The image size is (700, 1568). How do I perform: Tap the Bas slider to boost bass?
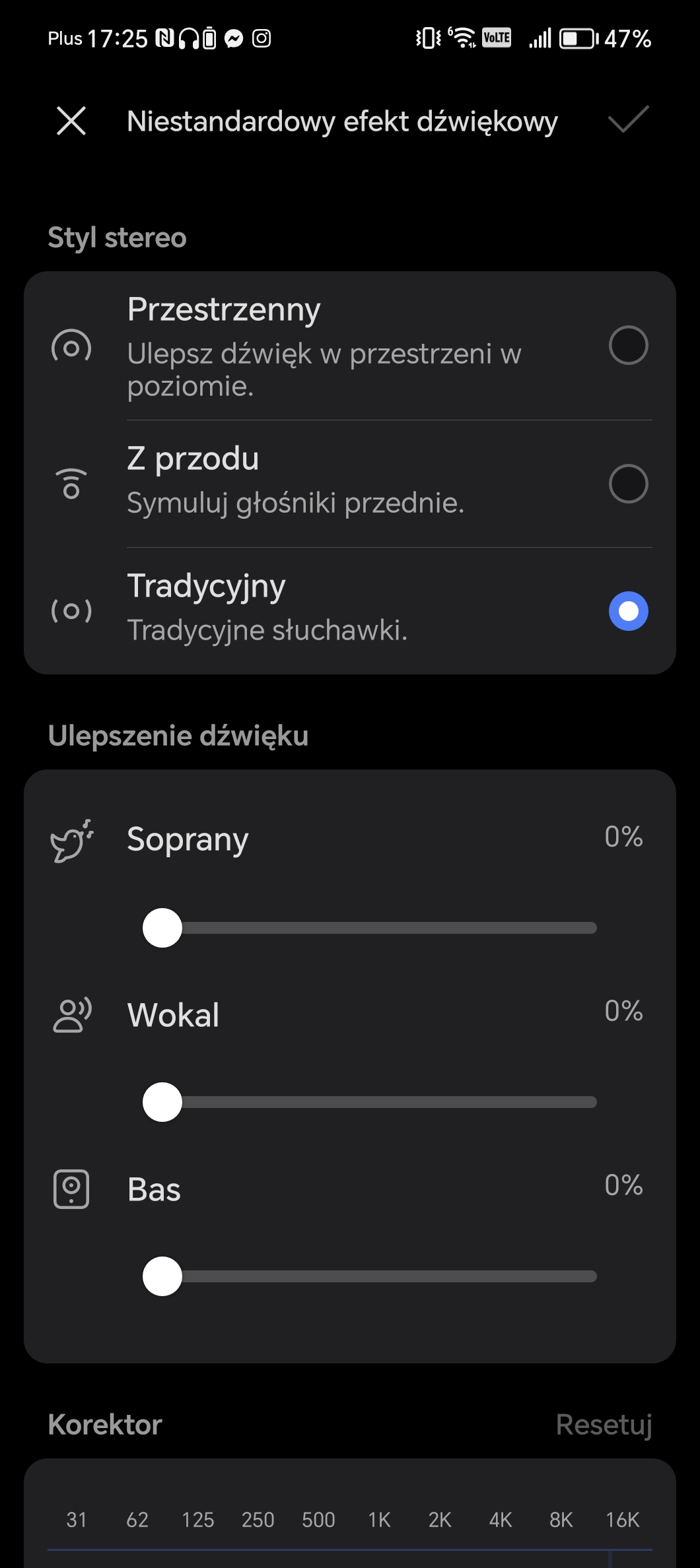370,1276
